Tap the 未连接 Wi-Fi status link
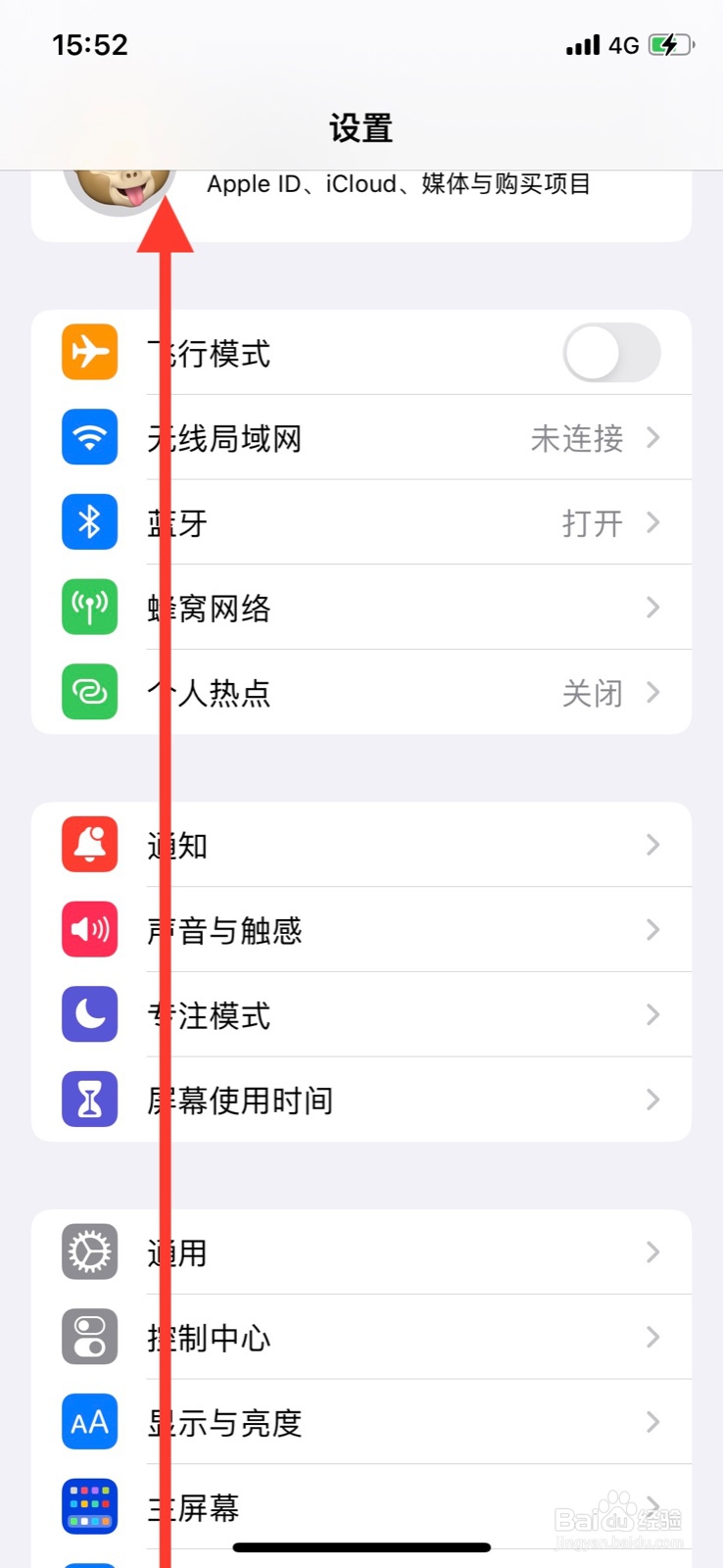The width and height of the screenshot is (723, 1568). [577, 438]
